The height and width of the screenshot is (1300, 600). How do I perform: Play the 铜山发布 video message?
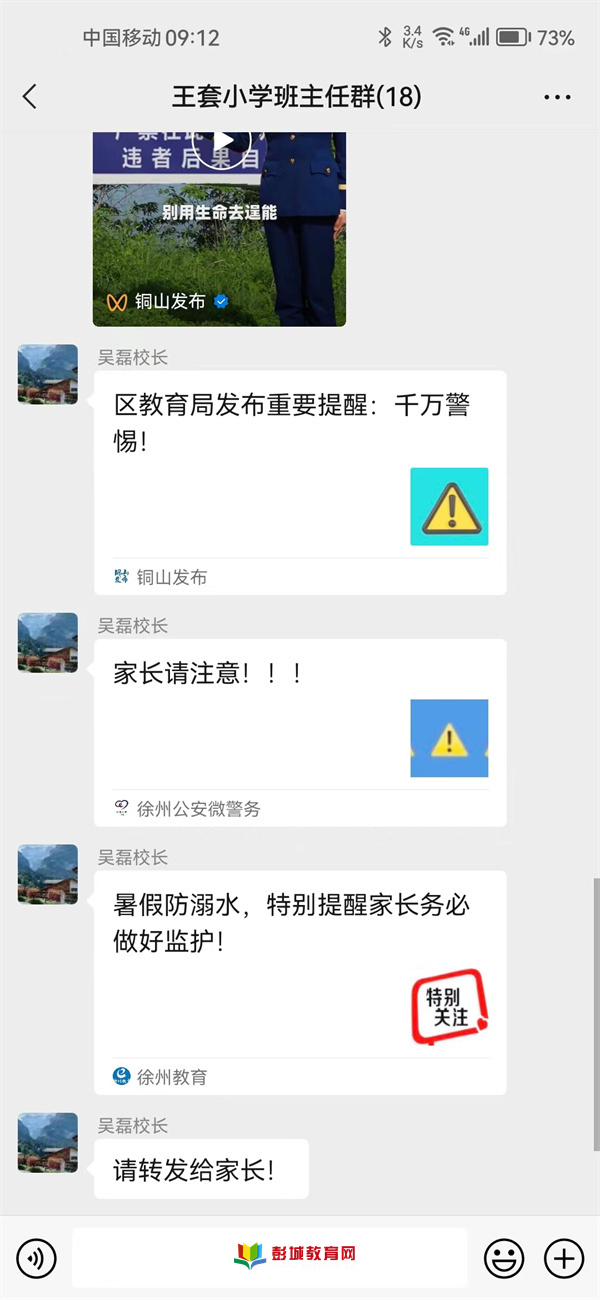220,229
